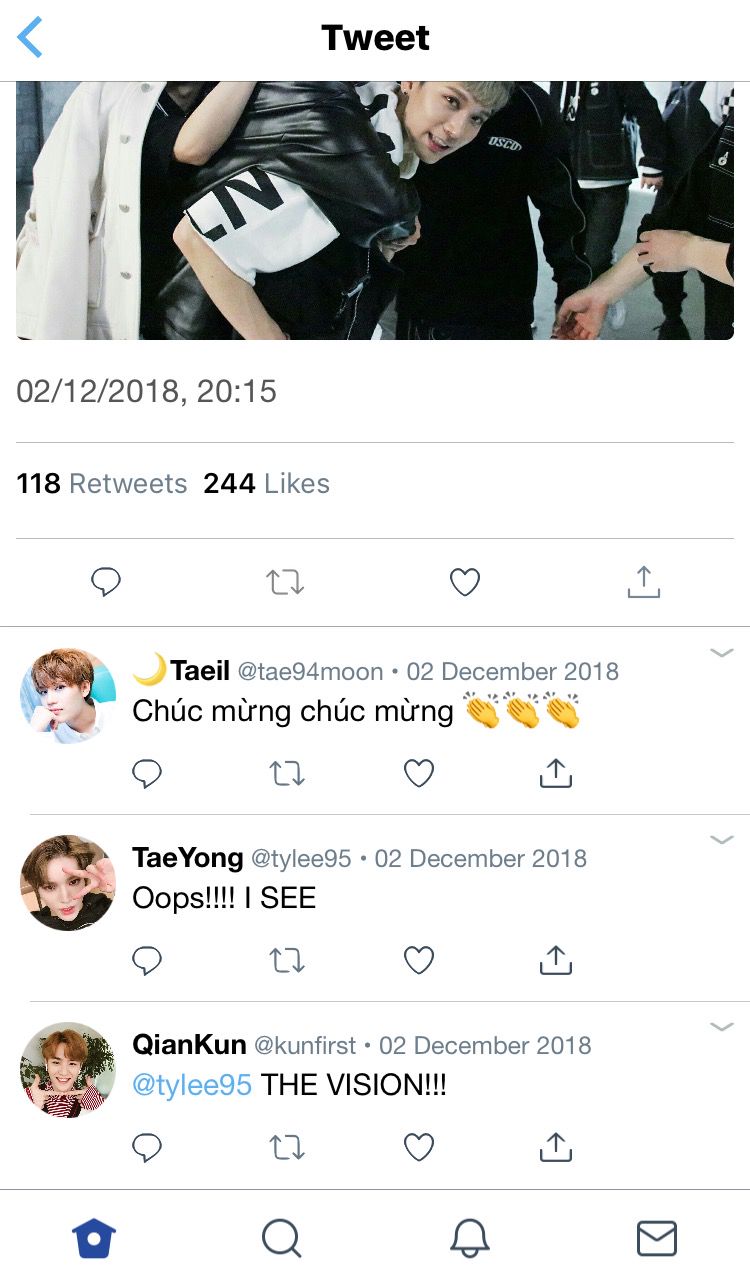Viewport: 750px width, 1281px height.
Task: Expand options chevron on Taeil's reply
Action: tap(722, 654)
